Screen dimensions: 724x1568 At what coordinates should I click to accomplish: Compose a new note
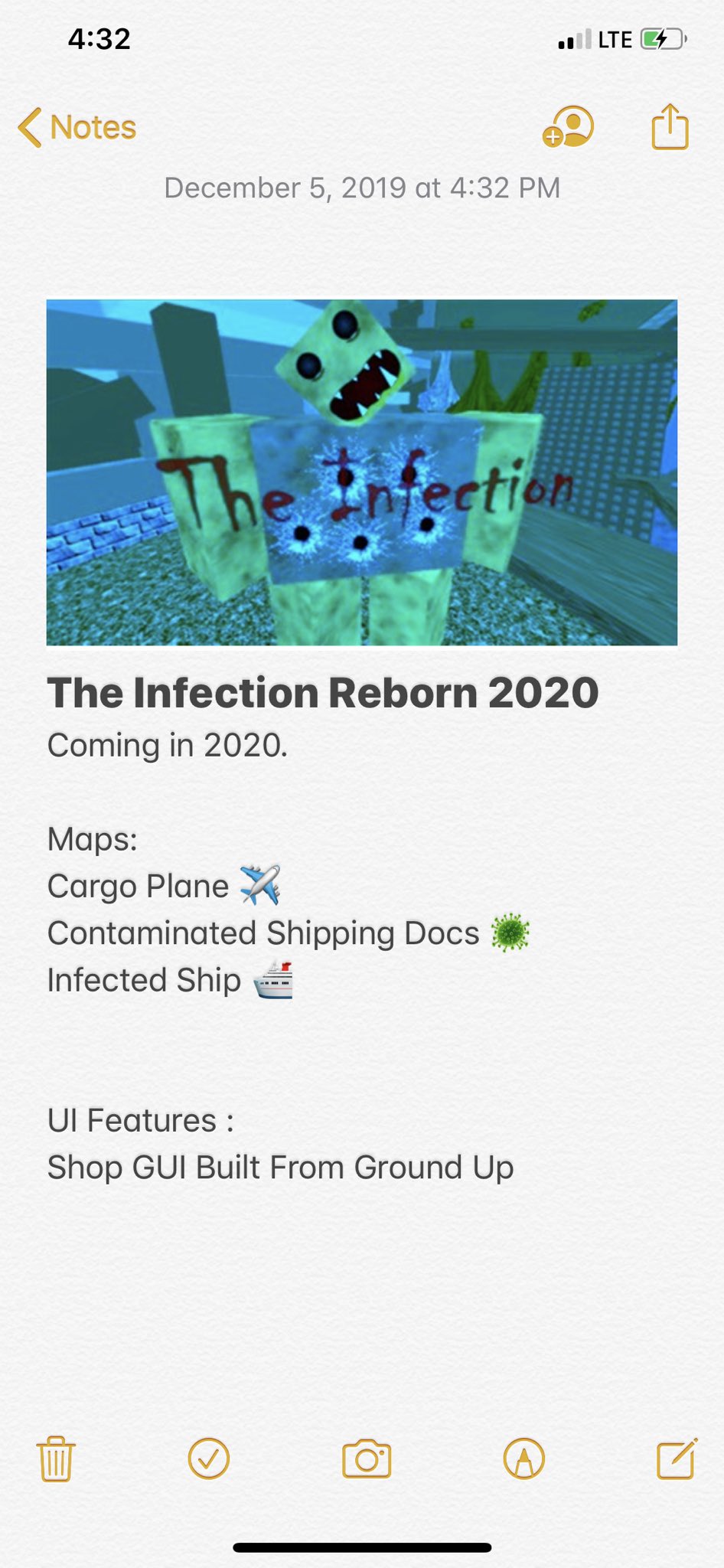pos(677,1458)
